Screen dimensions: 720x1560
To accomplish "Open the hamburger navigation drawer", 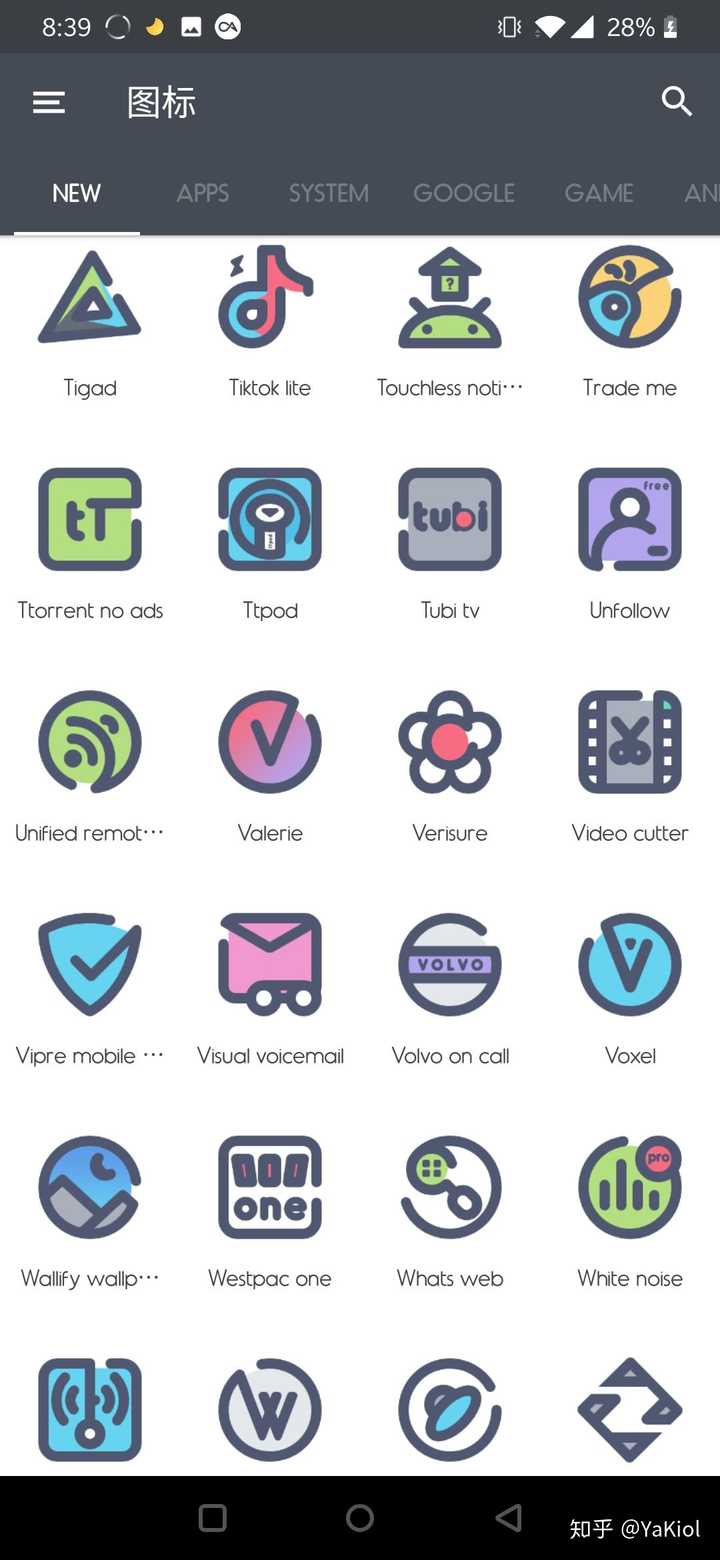I will tap(49, 102).
